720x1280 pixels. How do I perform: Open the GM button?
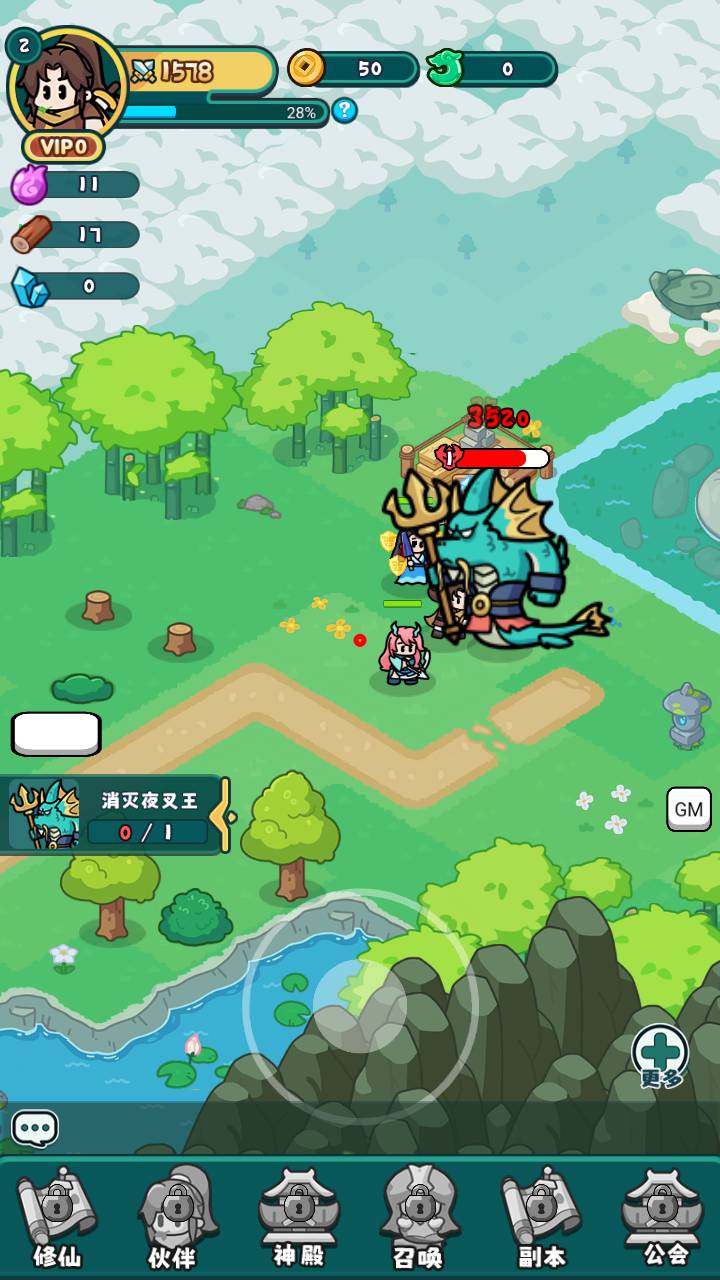click(x=688, y=809)
